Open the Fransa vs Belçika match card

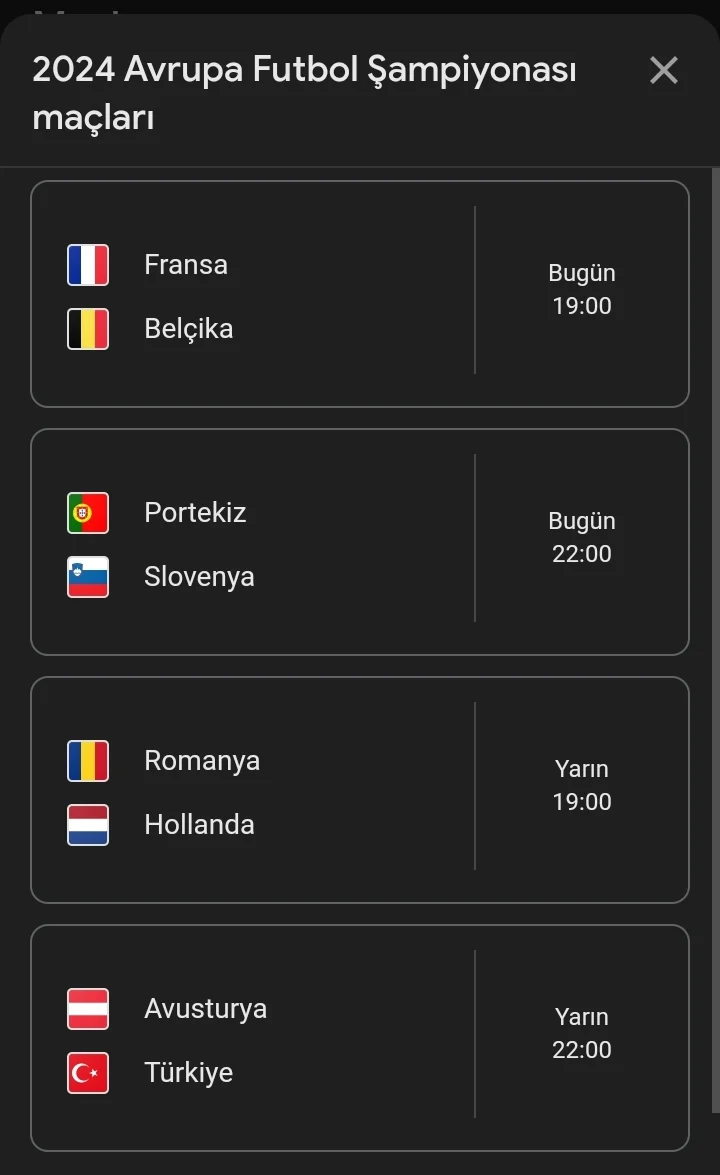pos(360,294)
